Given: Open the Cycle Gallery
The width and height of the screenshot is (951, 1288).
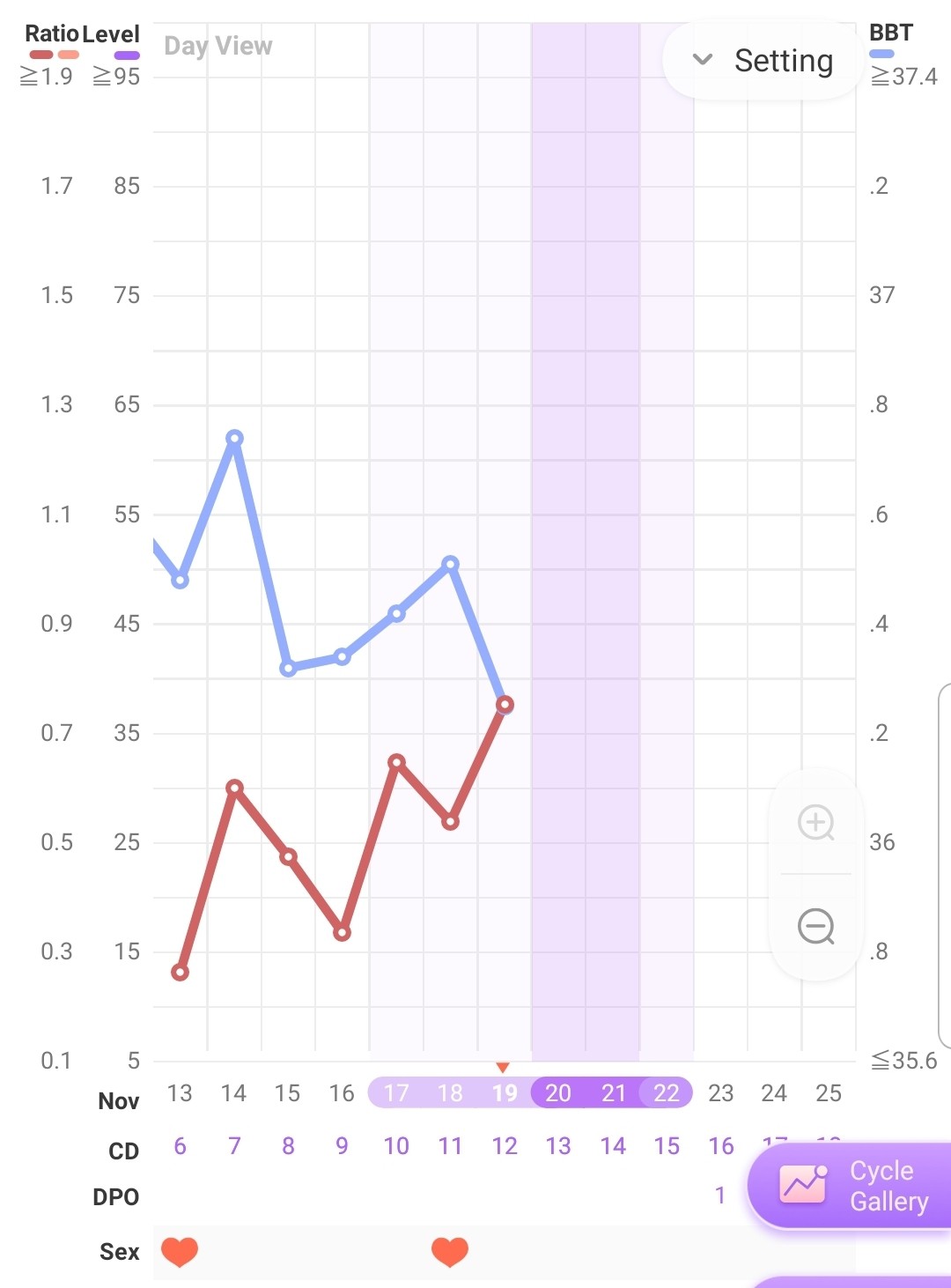Looking at the screenshot, I should (852, 1185).
